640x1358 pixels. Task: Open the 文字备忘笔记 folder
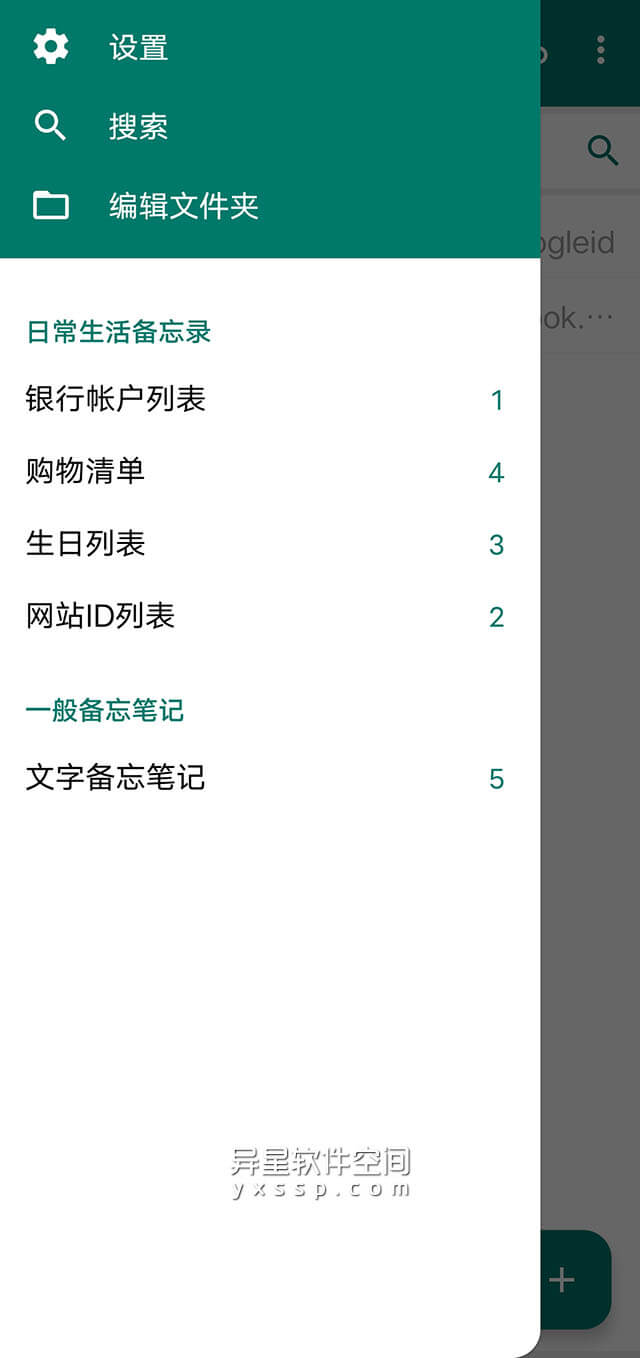[116, 777]
